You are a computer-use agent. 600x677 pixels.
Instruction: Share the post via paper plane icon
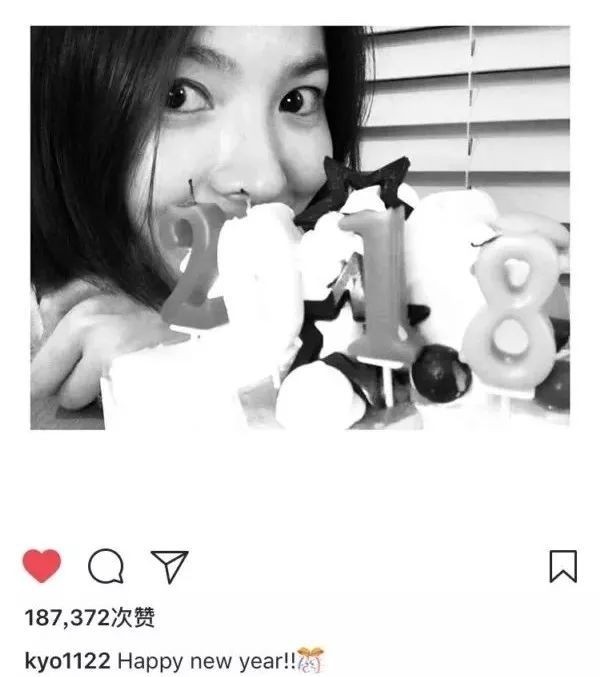coord(169,566)
